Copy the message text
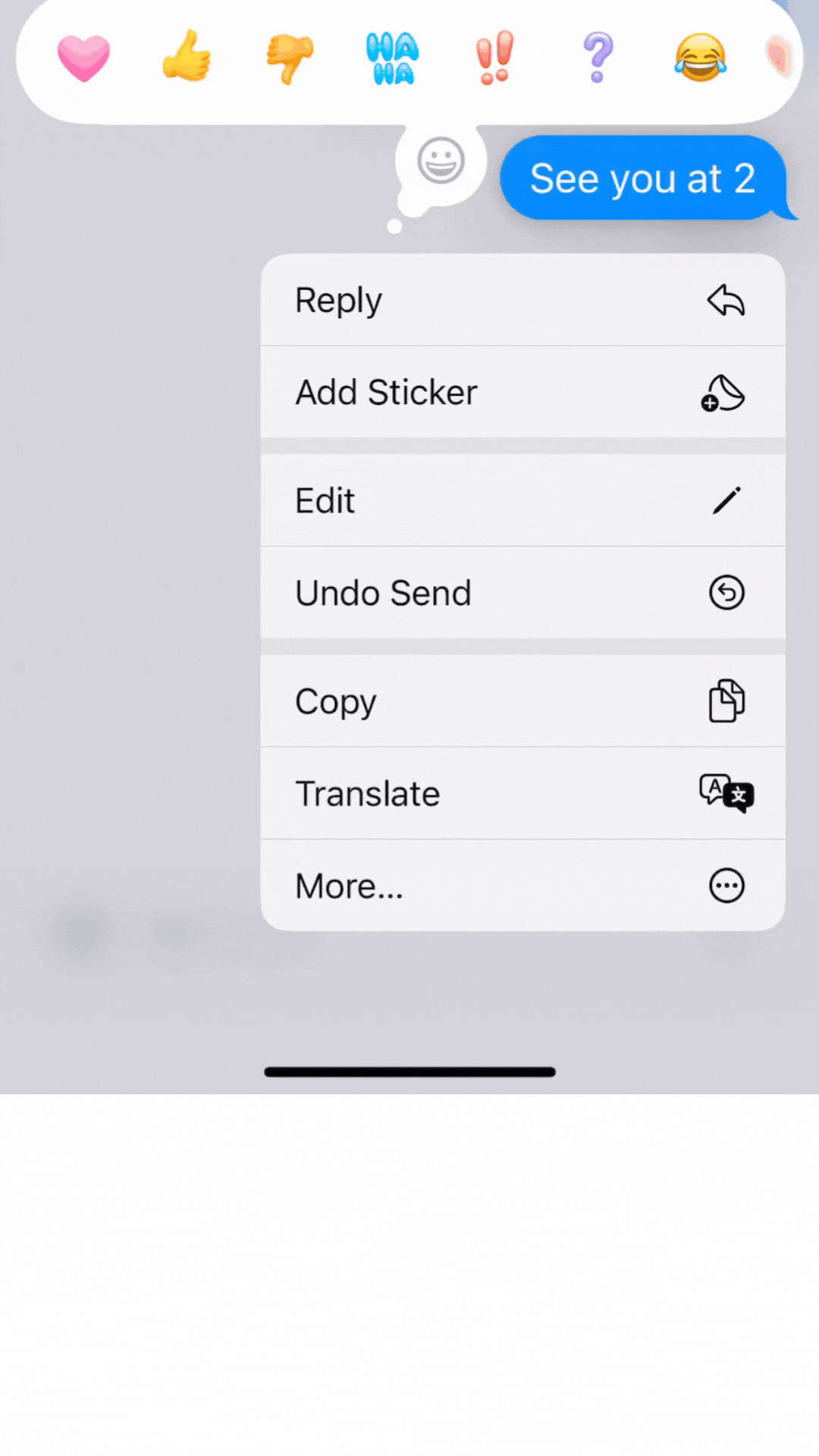Screen dimensions: 819x1456 coord(522,701)
